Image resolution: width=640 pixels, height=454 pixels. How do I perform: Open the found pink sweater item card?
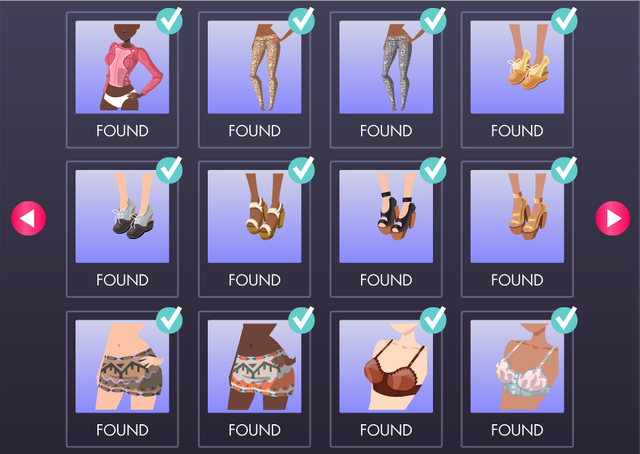[x=122, y=80]
